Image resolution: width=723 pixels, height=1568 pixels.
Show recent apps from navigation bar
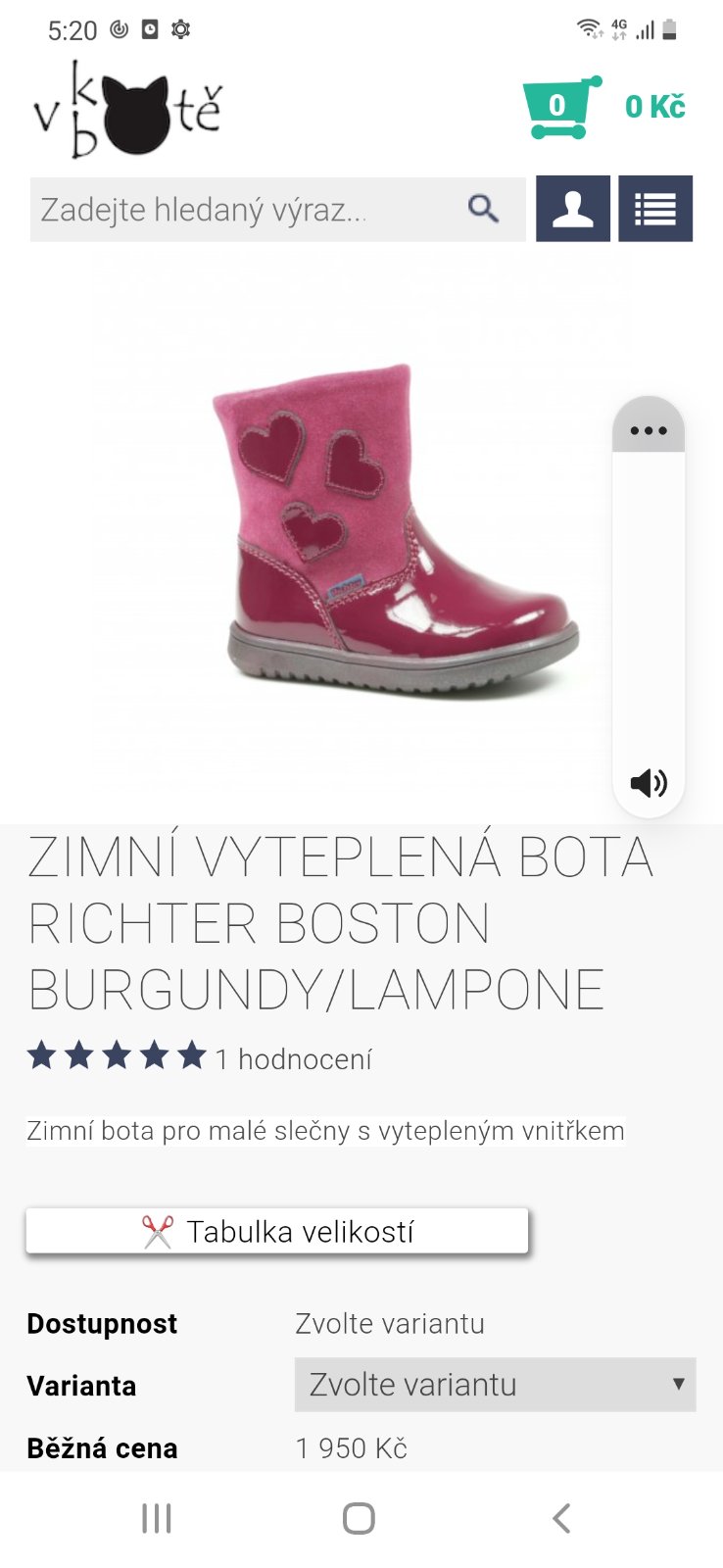coord(157,1518)
